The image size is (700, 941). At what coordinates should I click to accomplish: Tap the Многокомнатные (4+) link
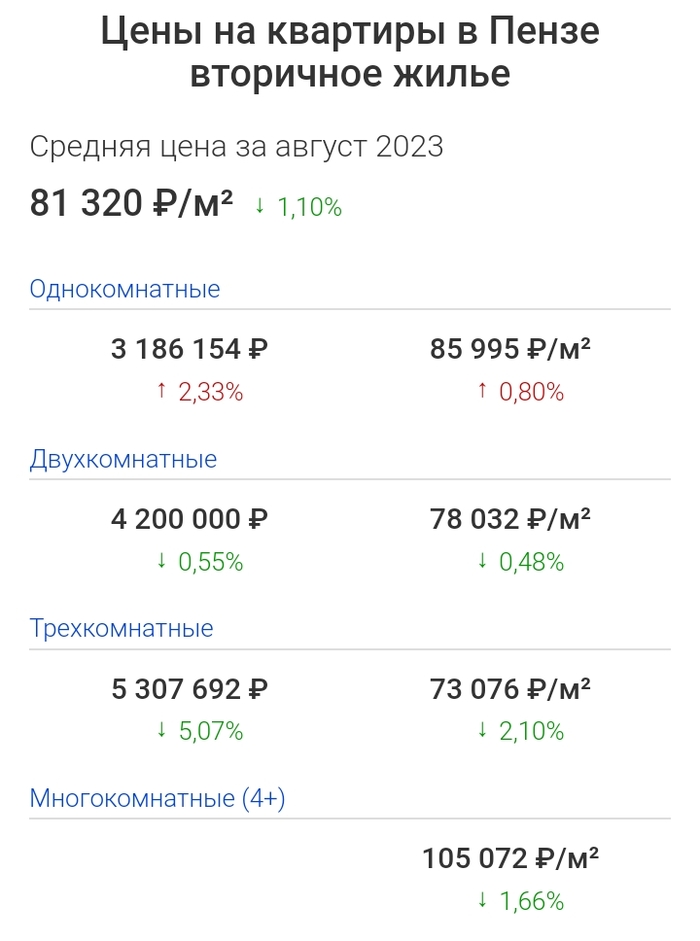pyautogui.click(x=157, y=799)
